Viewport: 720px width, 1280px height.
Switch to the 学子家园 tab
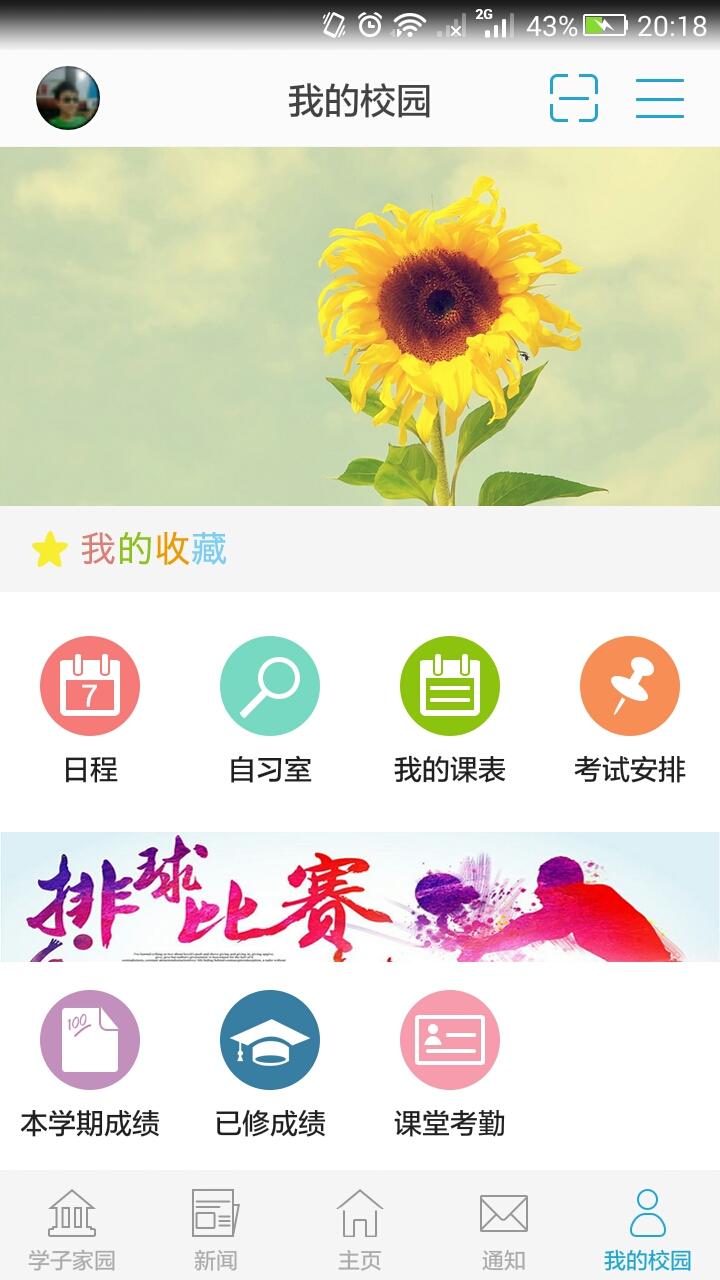coord(72,1230)
